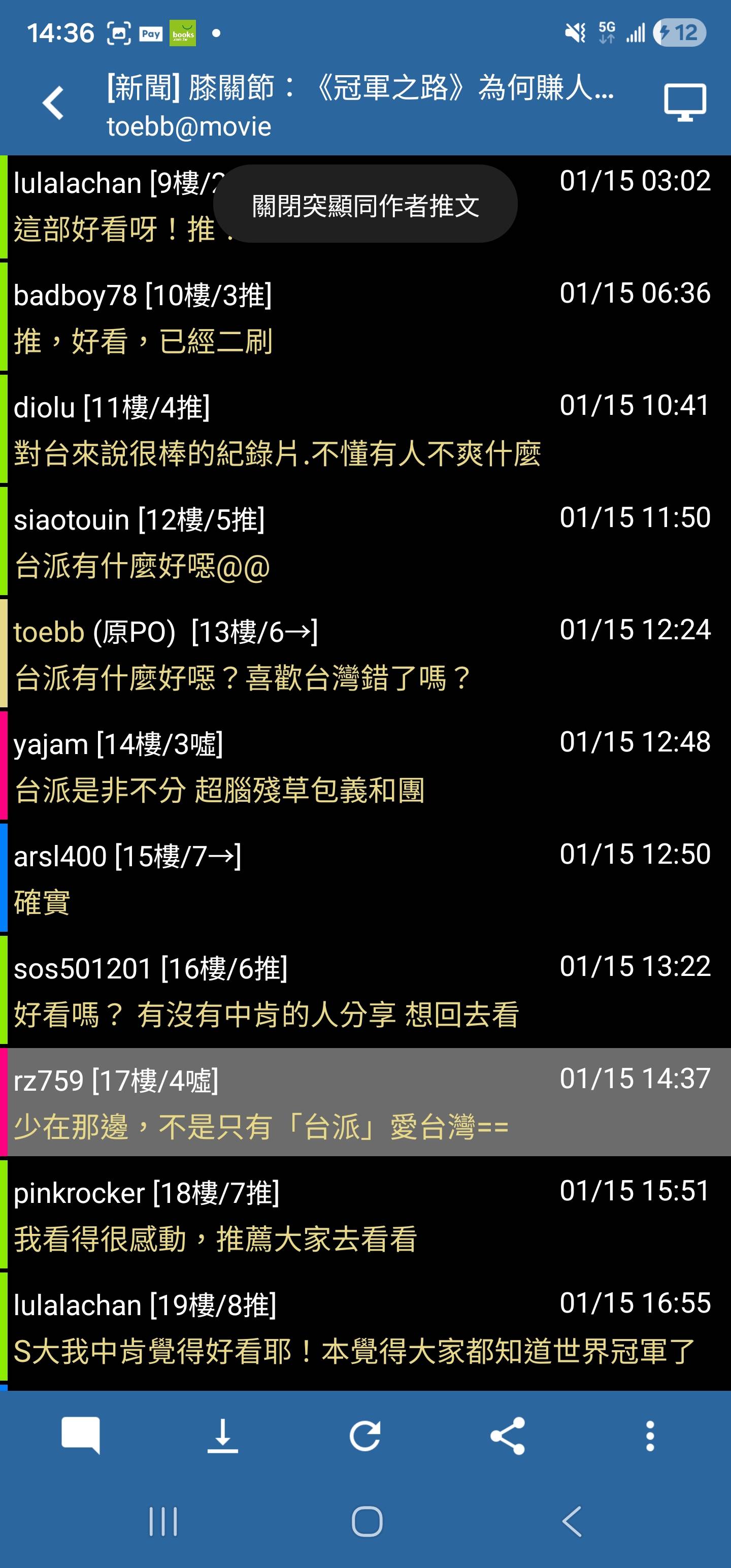Select toebb's original poster reply
This screenshot has height=1568, width=731.
pyautogui.click(x=365, y=655)
